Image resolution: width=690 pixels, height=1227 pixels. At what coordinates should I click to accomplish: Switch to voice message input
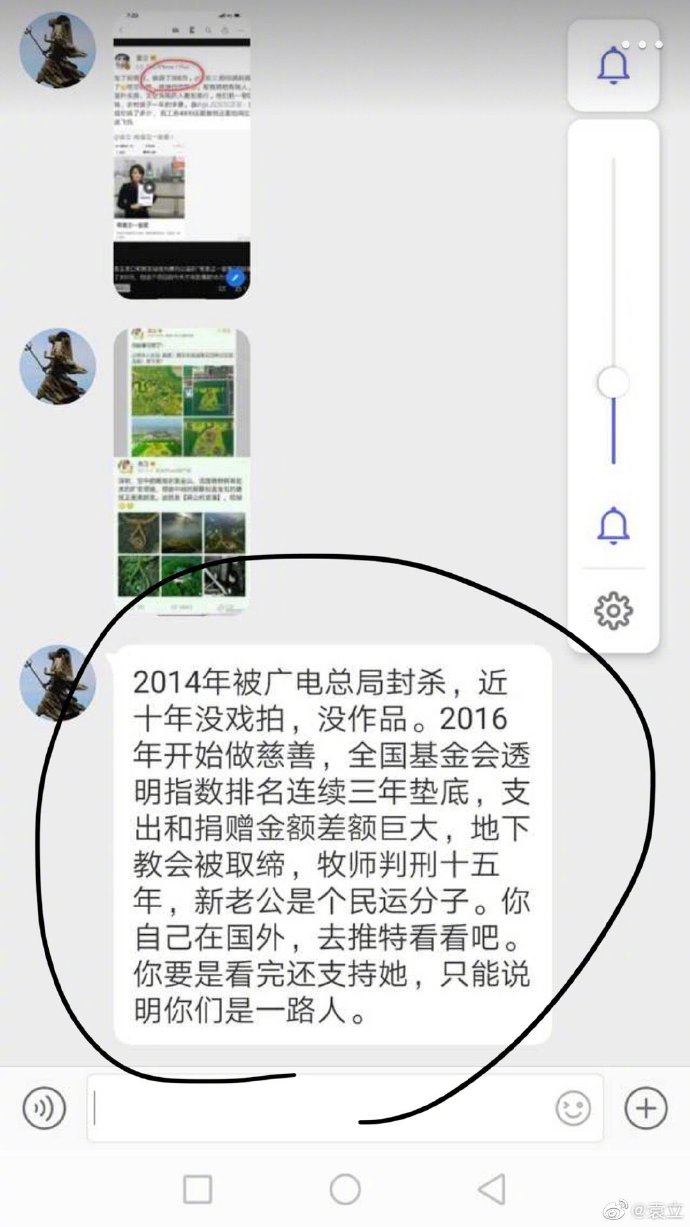(44, 1107)
